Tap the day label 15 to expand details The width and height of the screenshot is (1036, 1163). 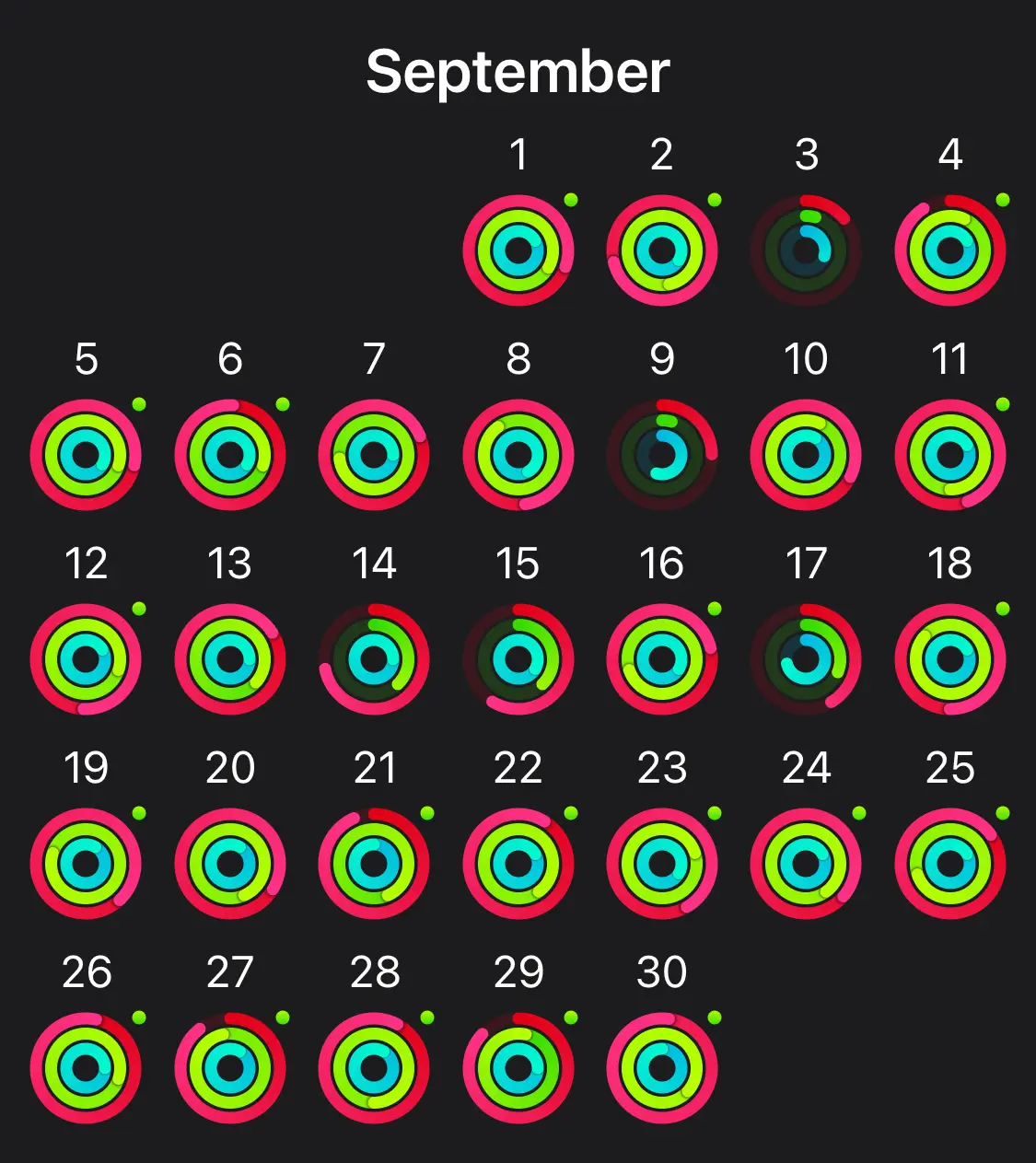click(518, 564)
